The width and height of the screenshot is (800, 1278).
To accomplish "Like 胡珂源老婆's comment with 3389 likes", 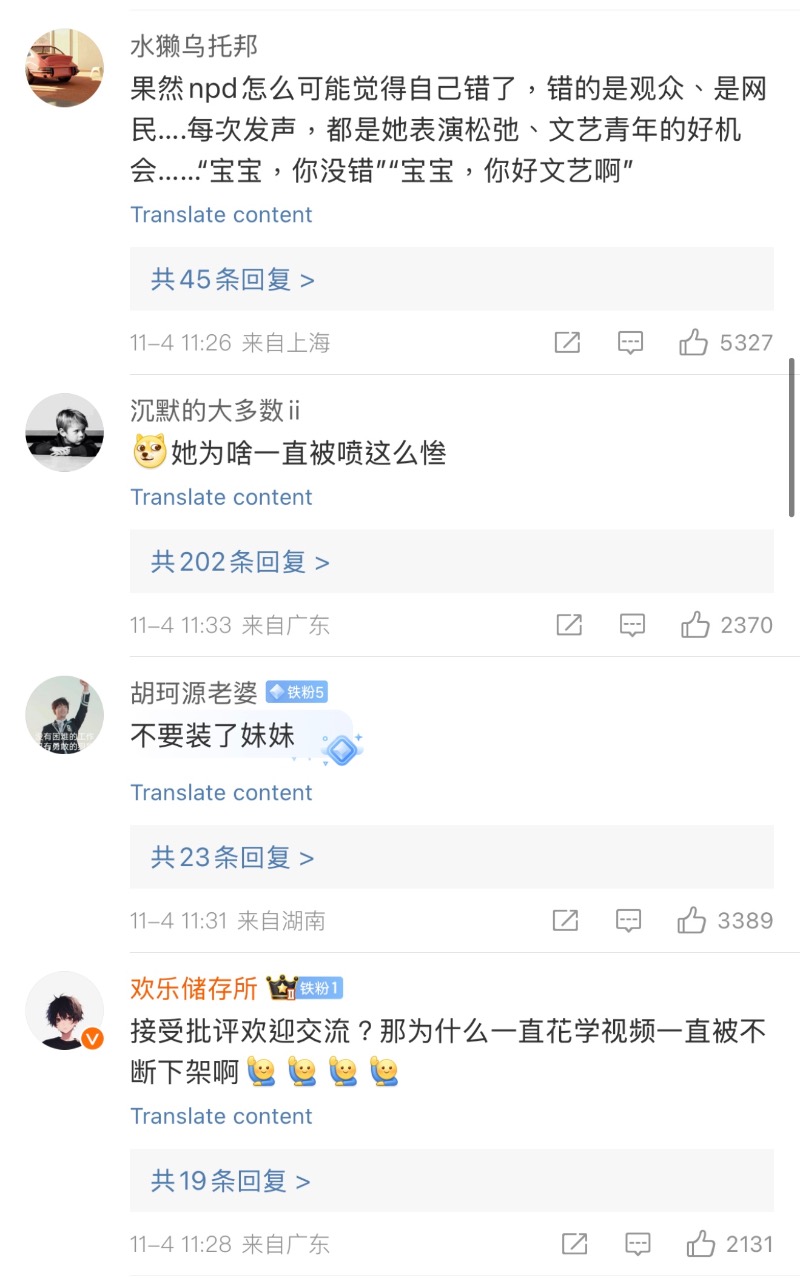I will [x=692, y=921].
